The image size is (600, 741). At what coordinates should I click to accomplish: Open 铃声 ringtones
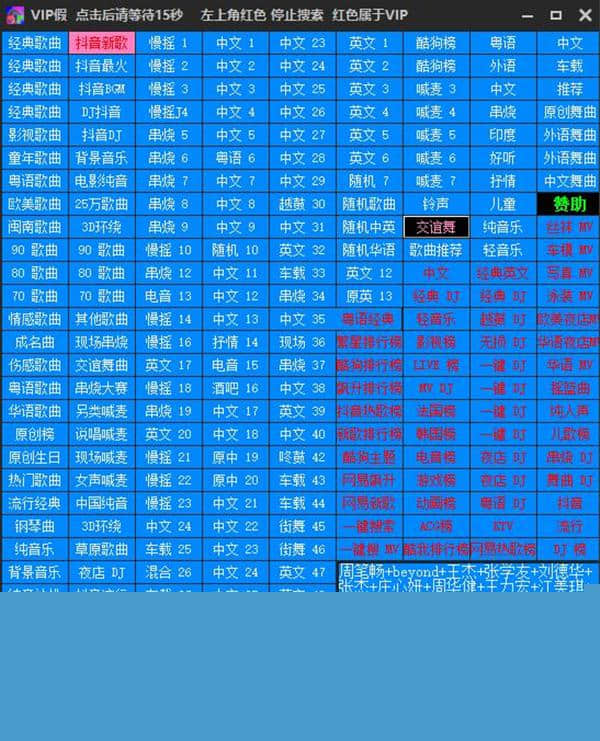436,204
